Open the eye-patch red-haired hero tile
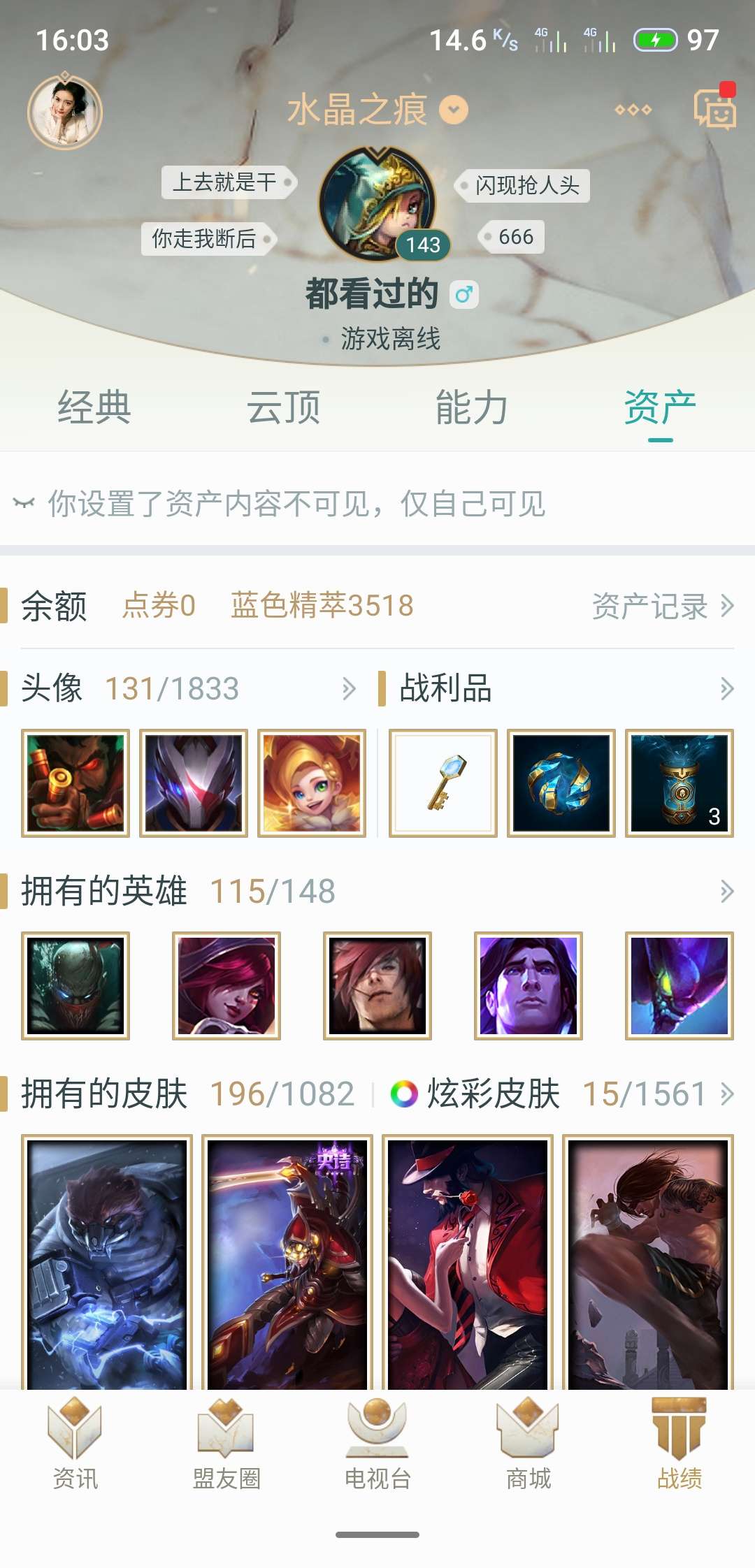The width and height of the screenshot is (755, 1568). [x=226, y=986]
